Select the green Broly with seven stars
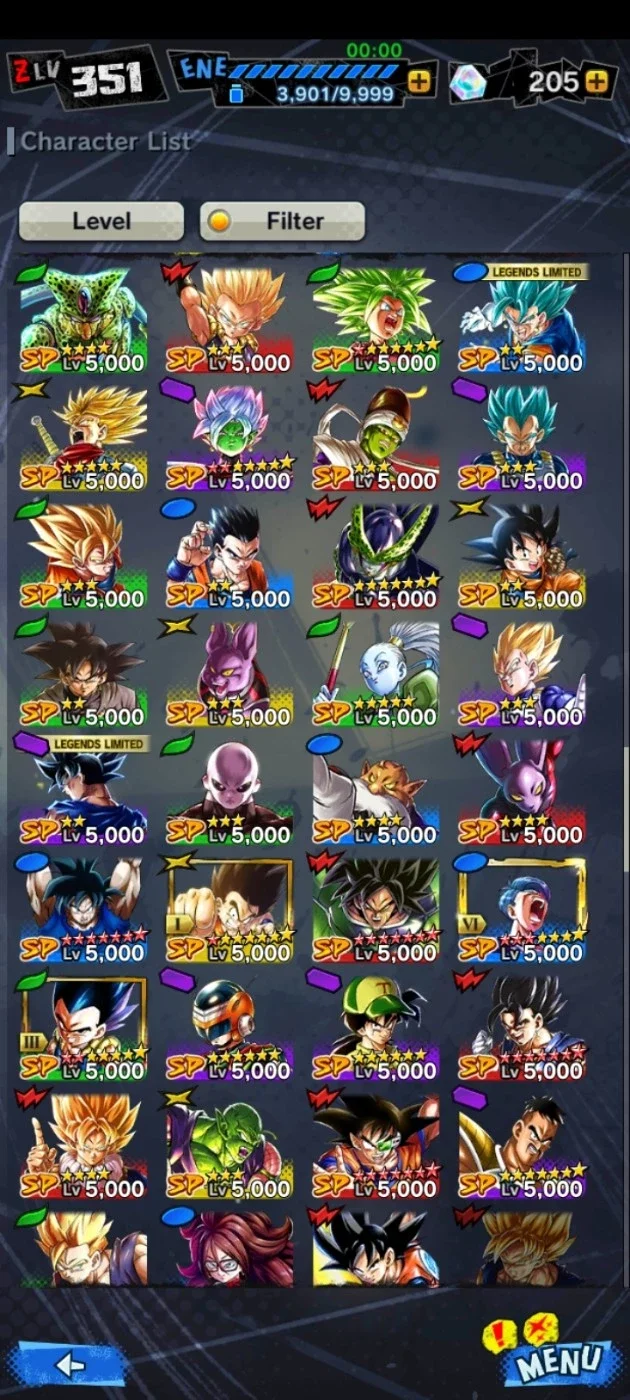 (x=375, y=320)
